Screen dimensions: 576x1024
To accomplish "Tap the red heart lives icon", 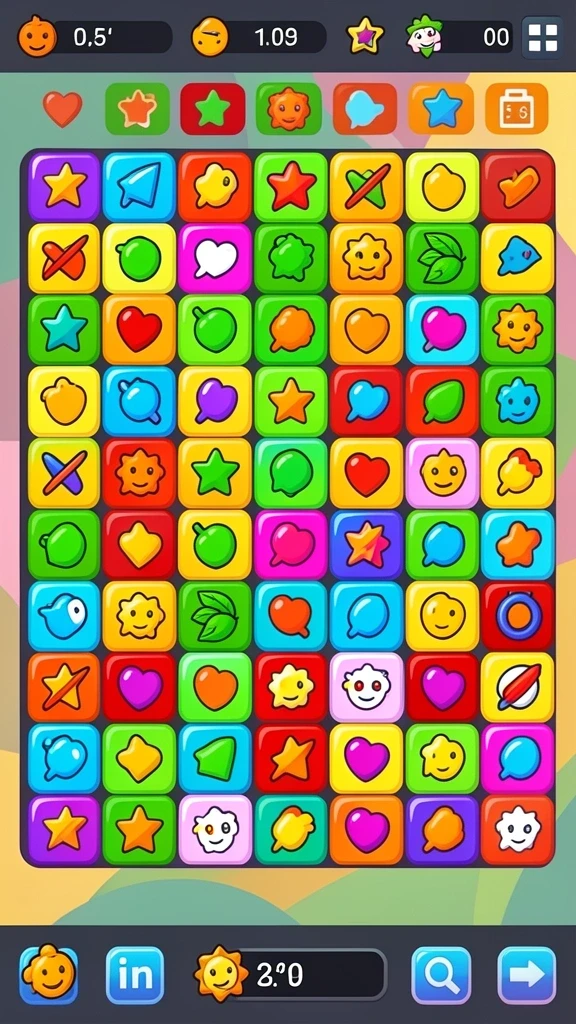I will click(63, 108).
